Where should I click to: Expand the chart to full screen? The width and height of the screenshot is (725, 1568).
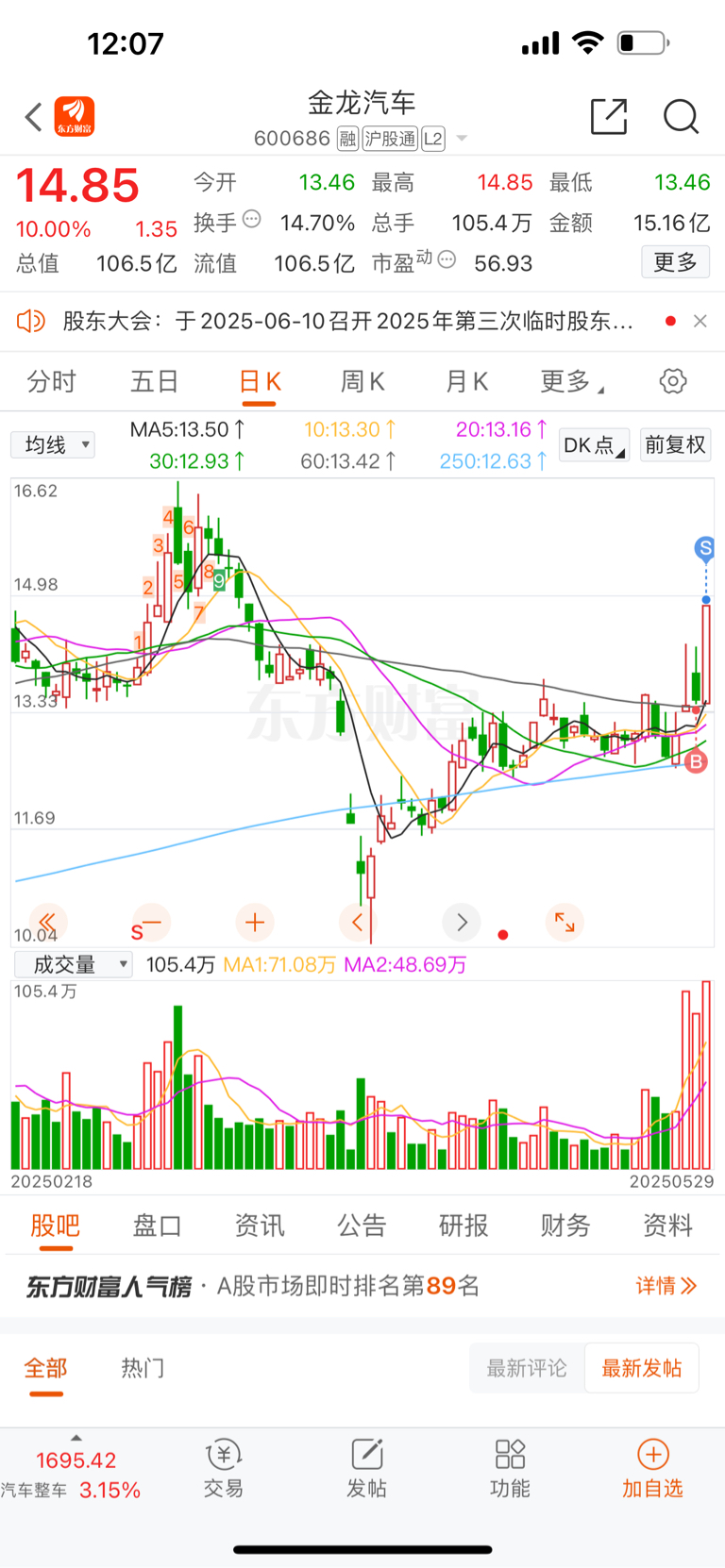point(565,922)
